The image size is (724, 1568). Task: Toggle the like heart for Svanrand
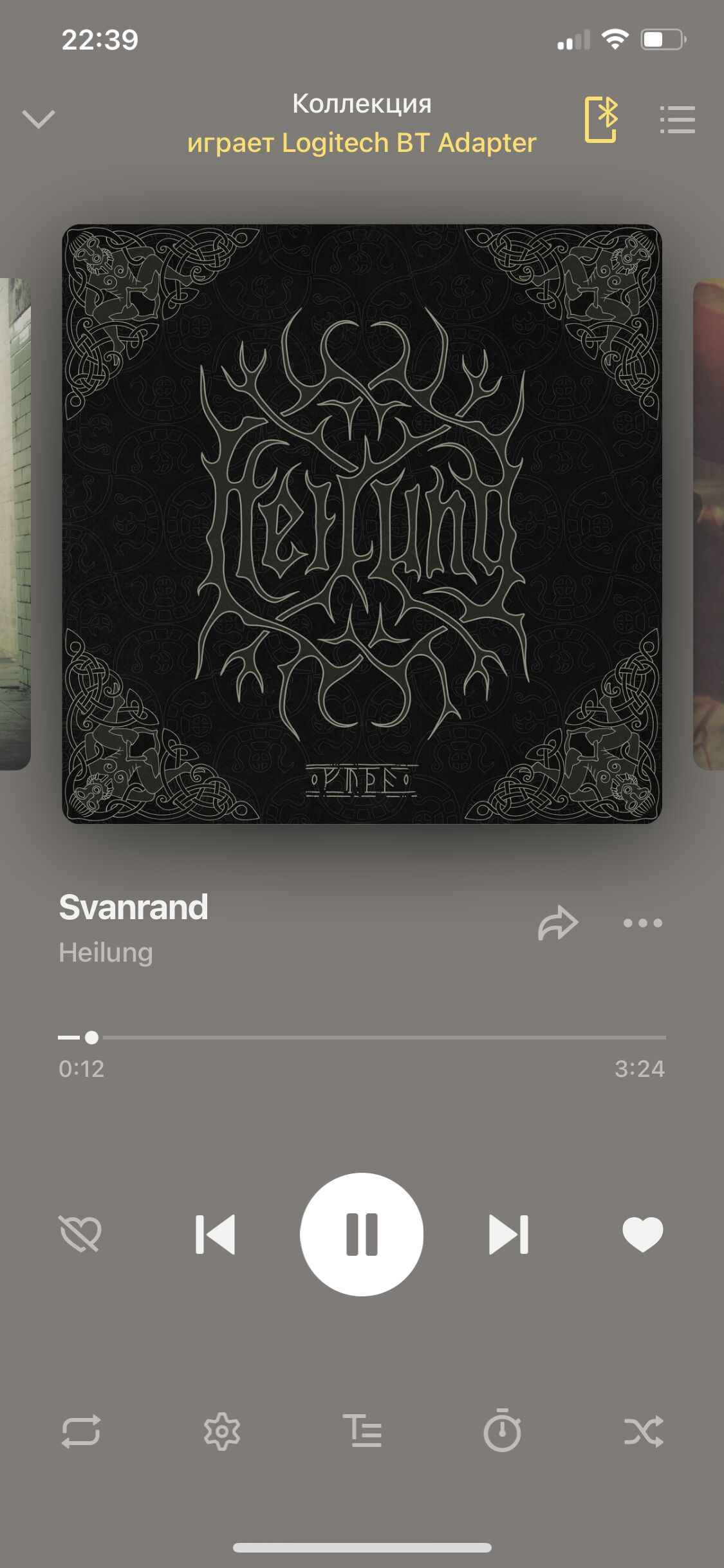tap(643, 1234)
